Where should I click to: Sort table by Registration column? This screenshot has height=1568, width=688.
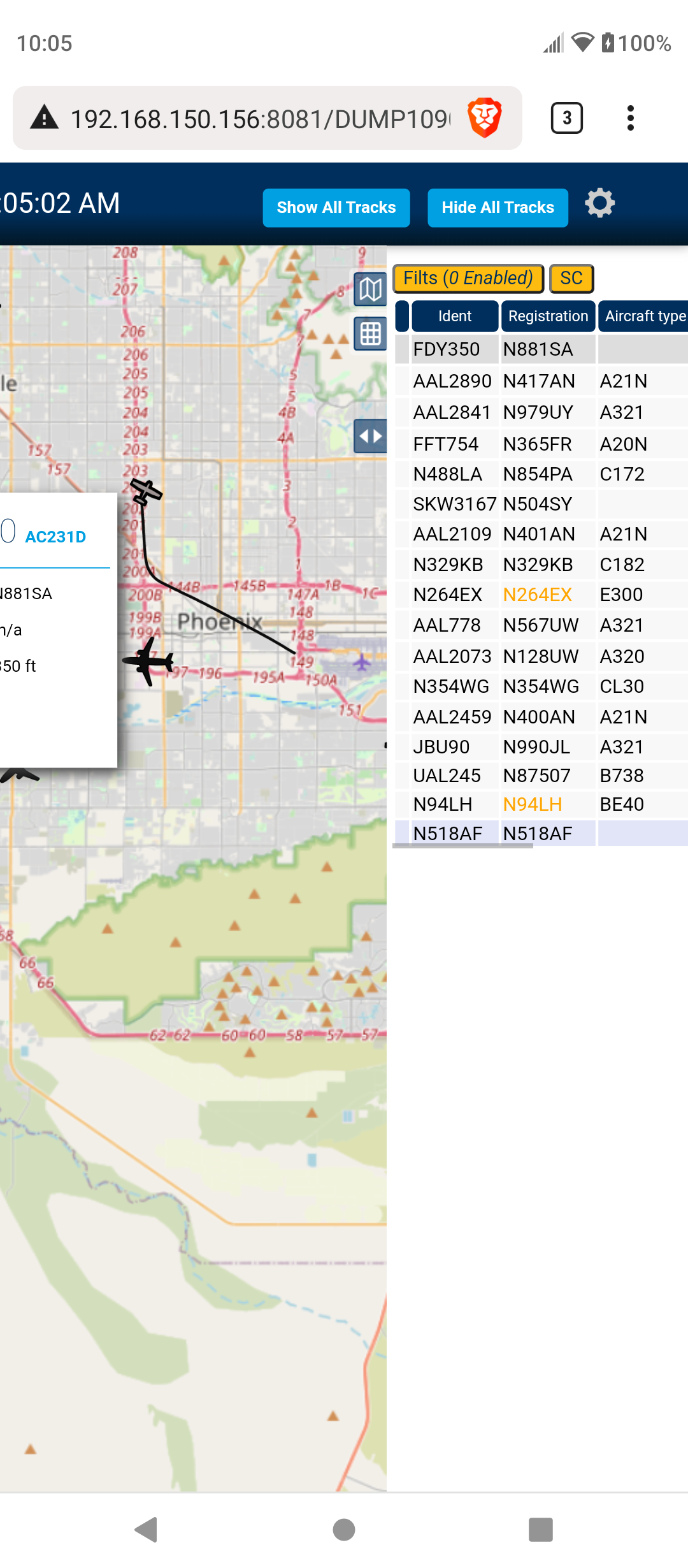(x=548, y=316)
